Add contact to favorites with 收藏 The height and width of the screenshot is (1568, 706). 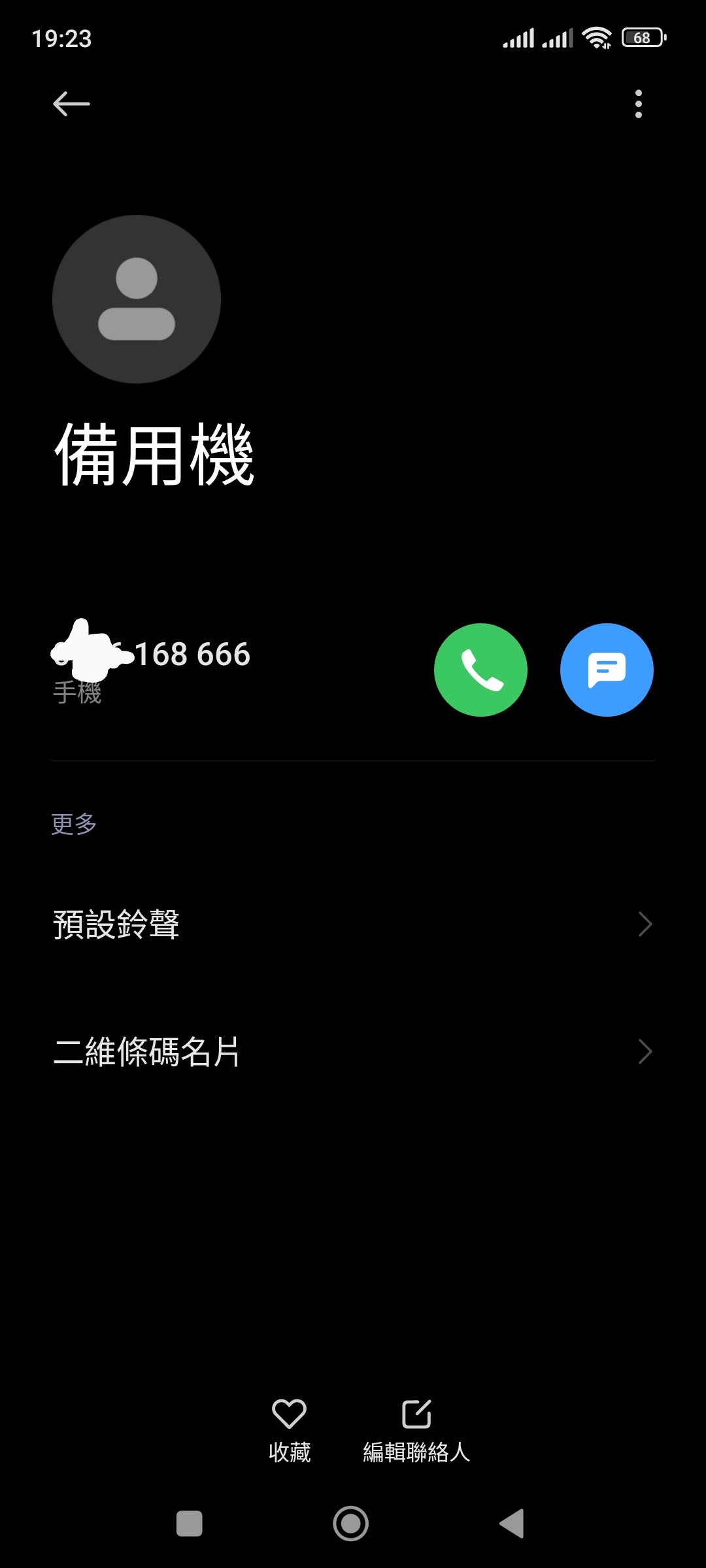pyautogui.click(x=289, y=1431)
